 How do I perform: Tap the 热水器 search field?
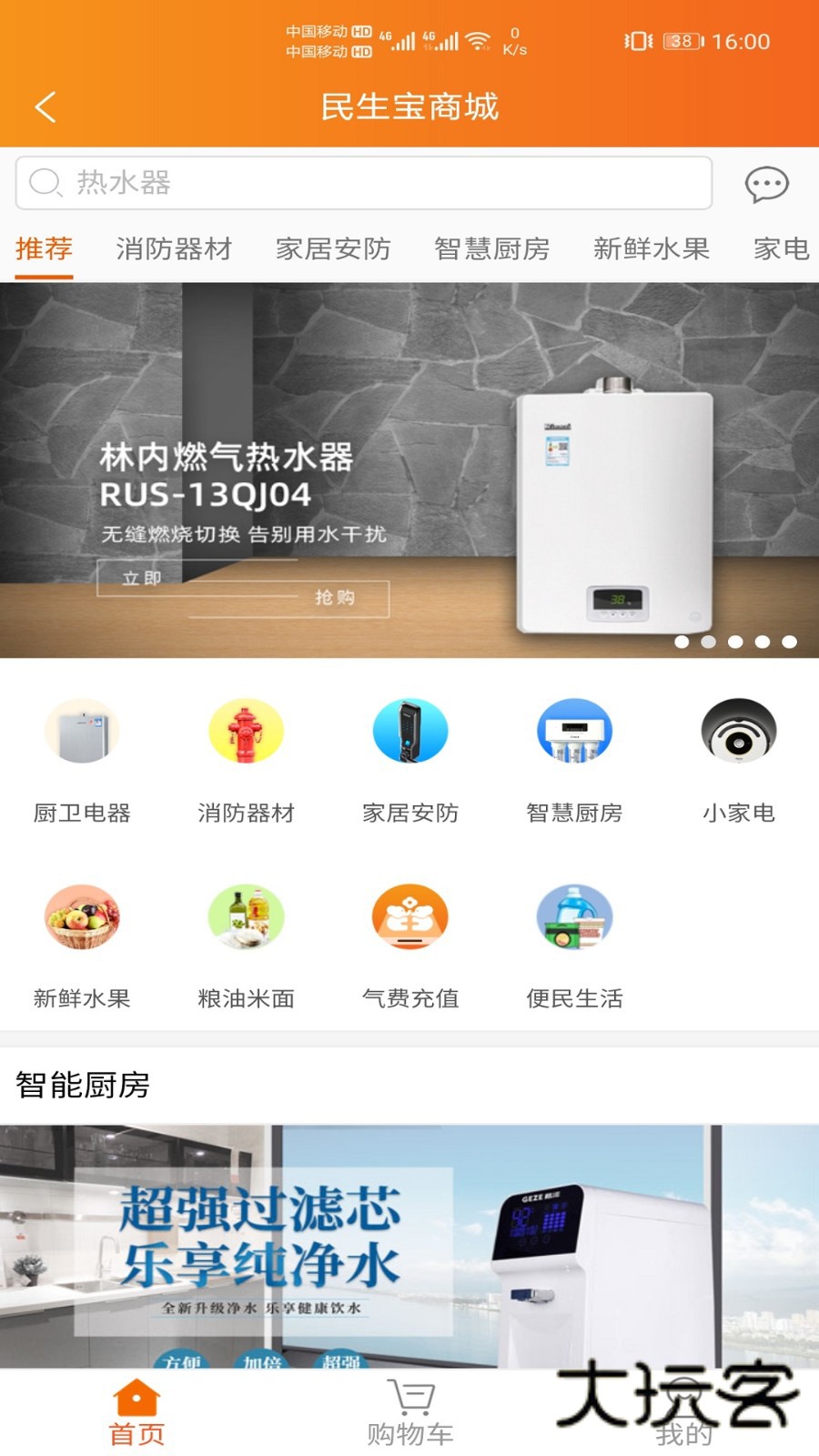click(x=364, y=183)
